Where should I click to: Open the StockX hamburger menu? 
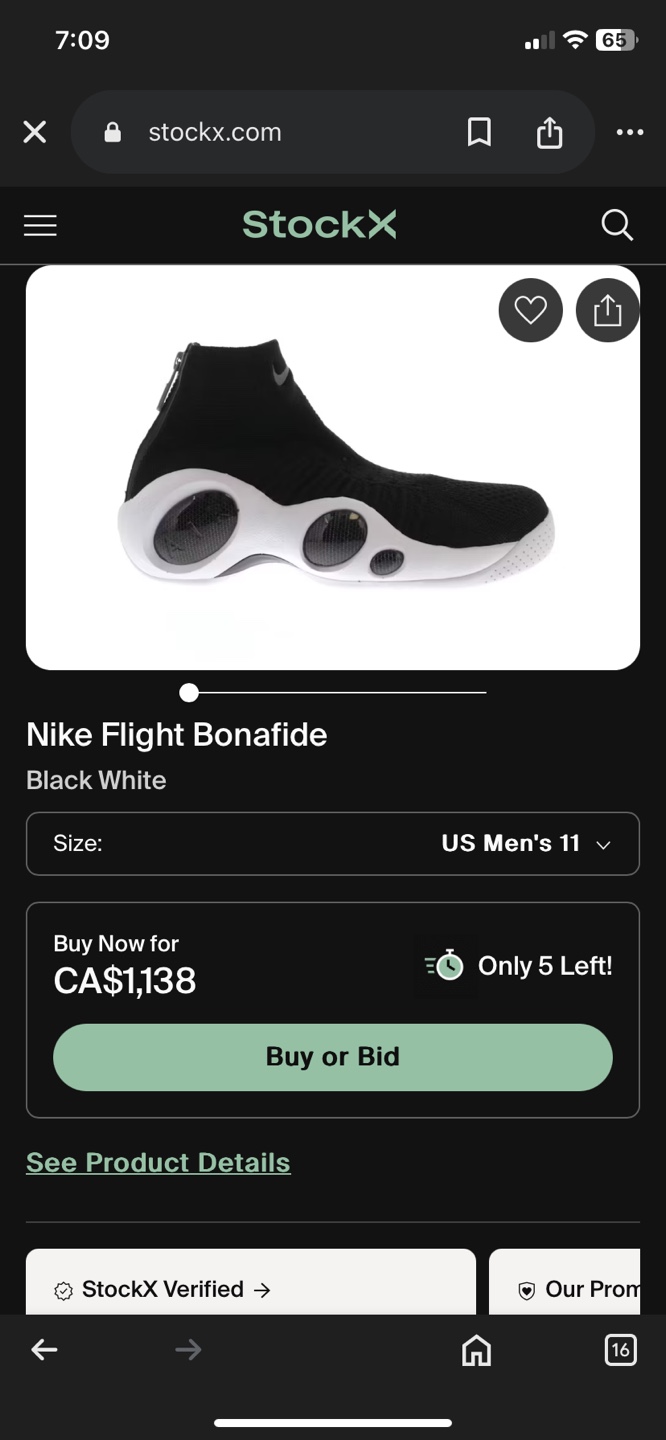tap(40, 226)
